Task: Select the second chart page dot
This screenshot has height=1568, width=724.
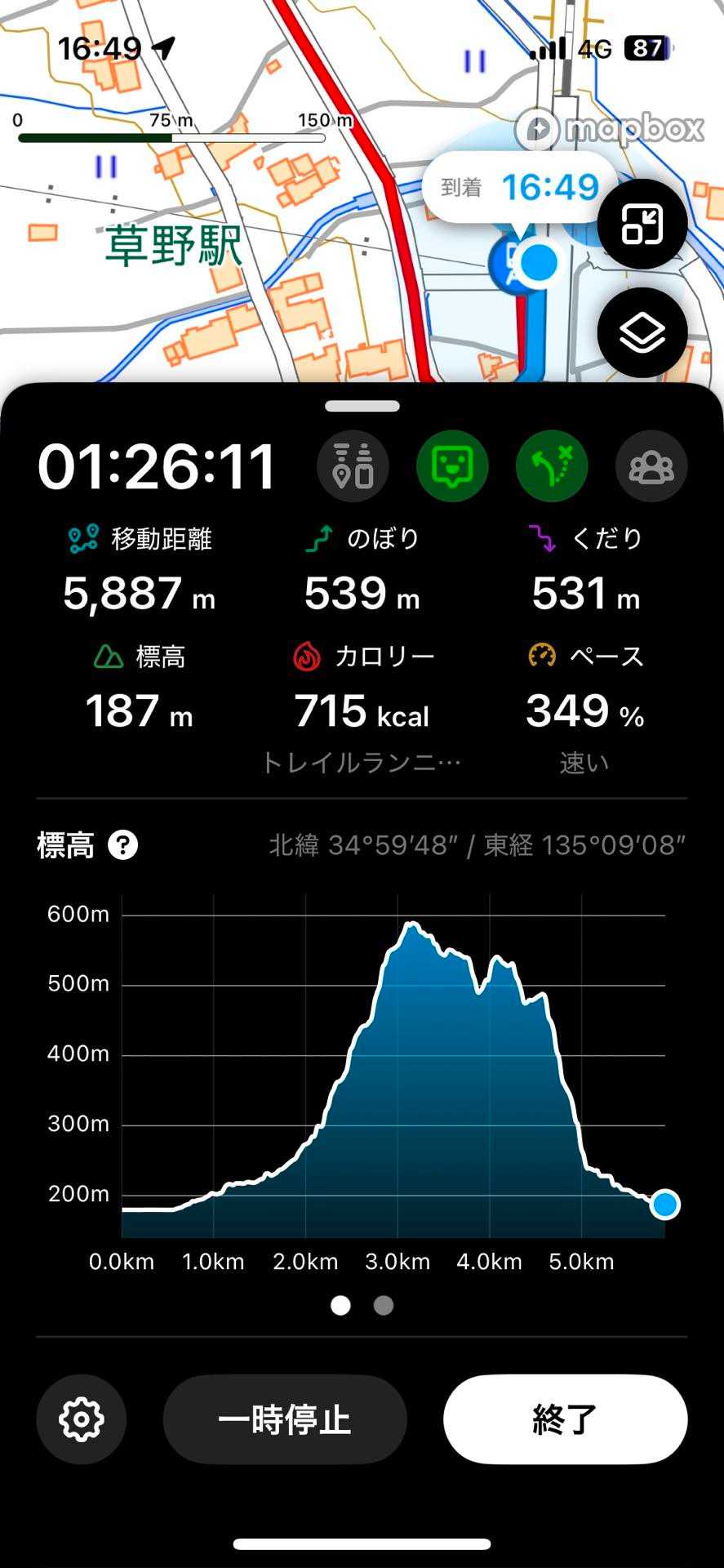Action: click(384, 1305)
